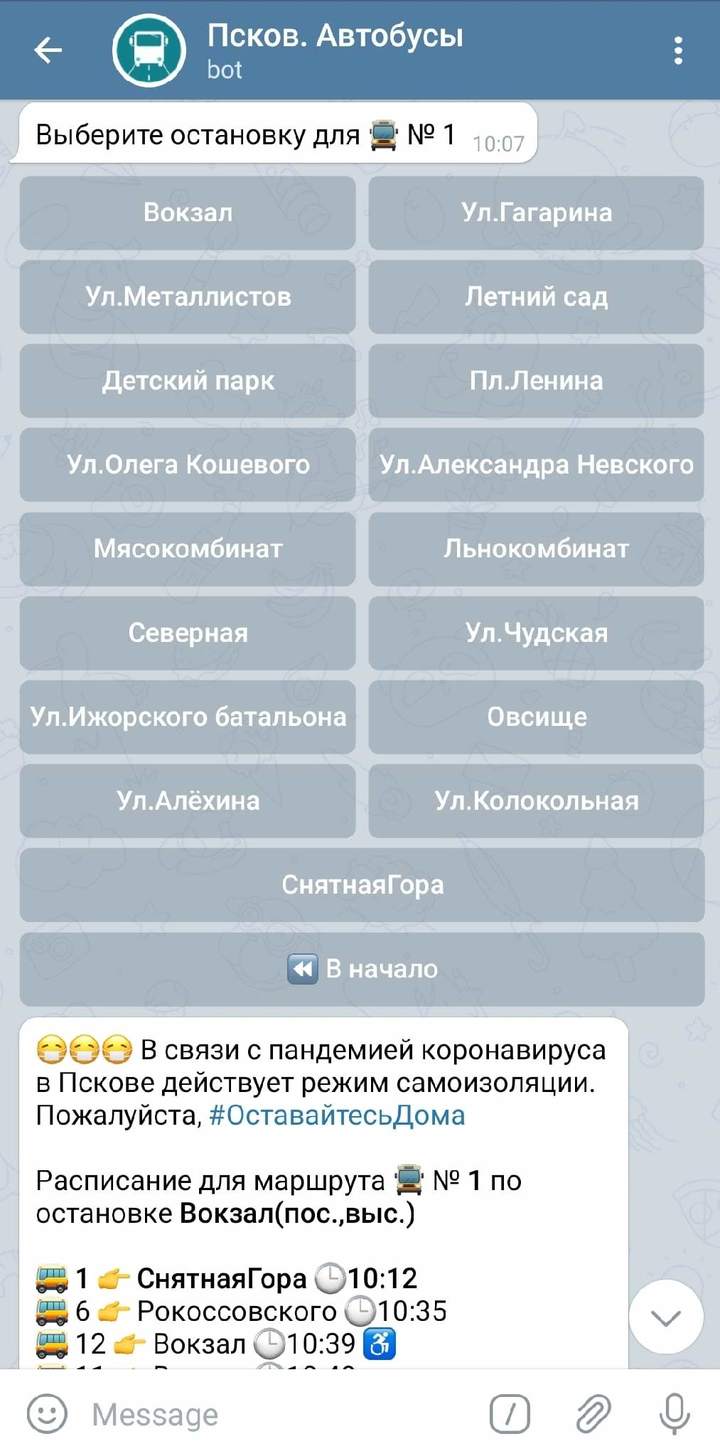720x1456 pixels.
Task: Choose the Ул.Гагарина stop
Action: tap(537, 213)
